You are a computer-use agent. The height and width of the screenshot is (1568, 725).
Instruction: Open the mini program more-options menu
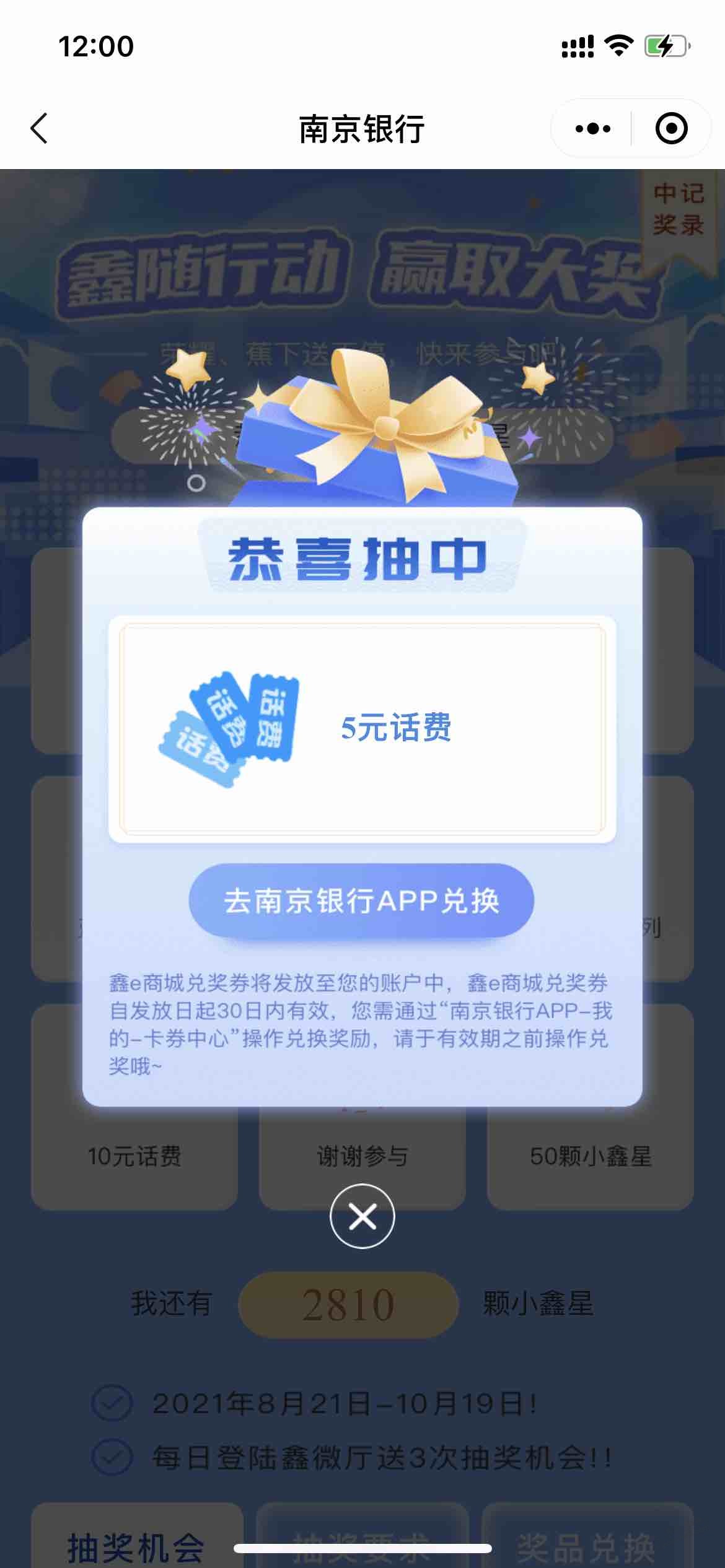click(x=592, y=129)
